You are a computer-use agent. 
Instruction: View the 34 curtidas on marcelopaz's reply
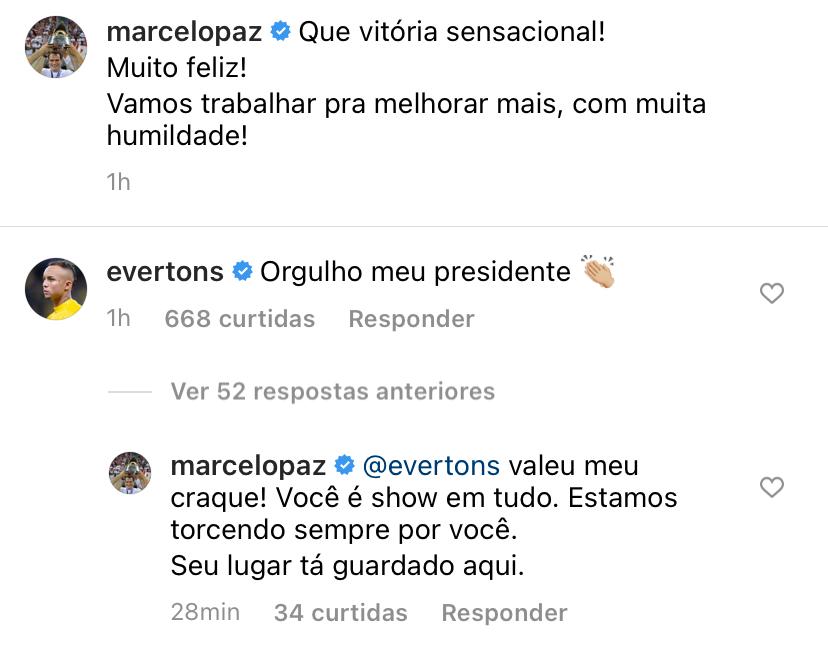coord(340,612)
